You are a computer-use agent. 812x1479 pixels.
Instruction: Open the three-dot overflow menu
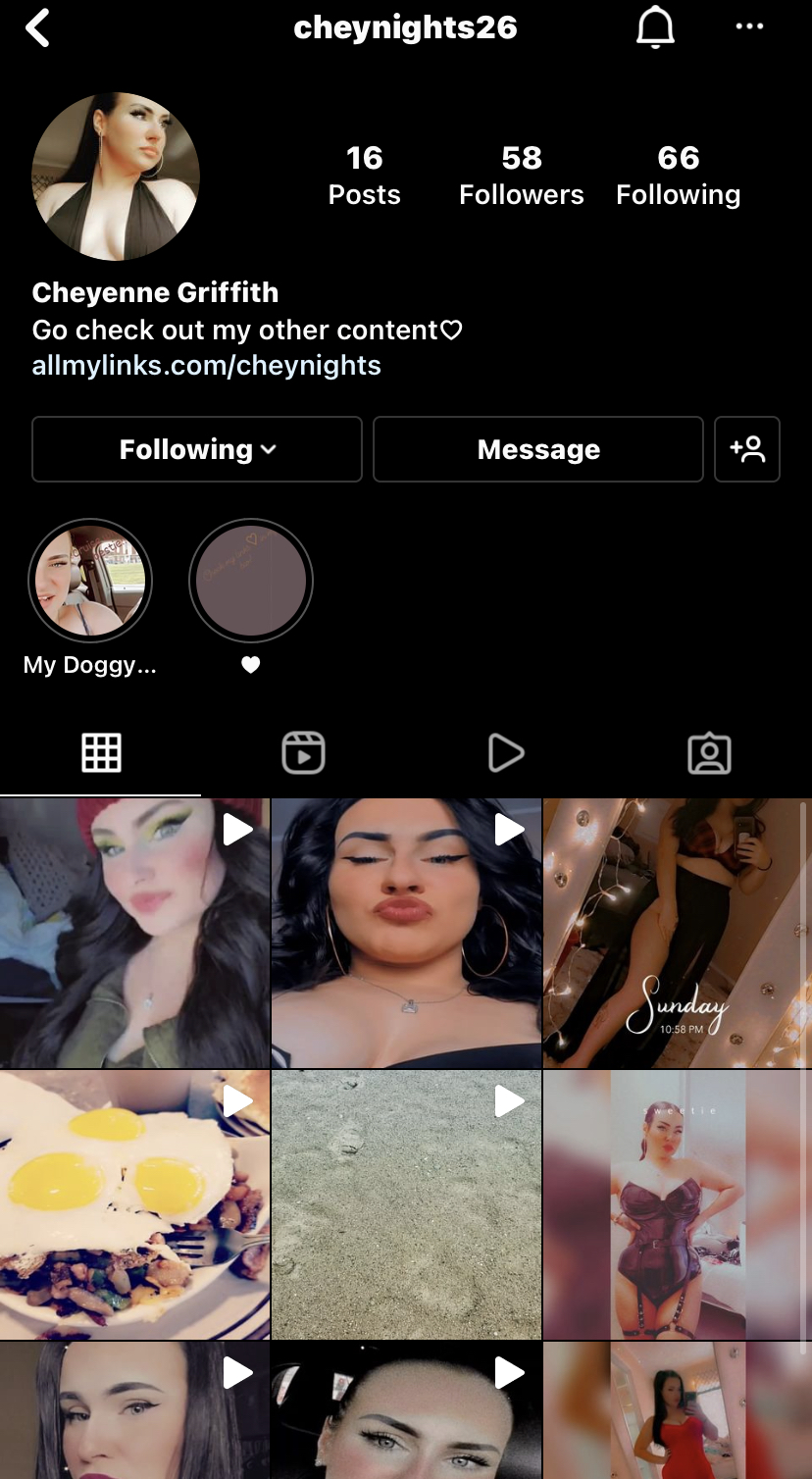[x=749, y=27]
